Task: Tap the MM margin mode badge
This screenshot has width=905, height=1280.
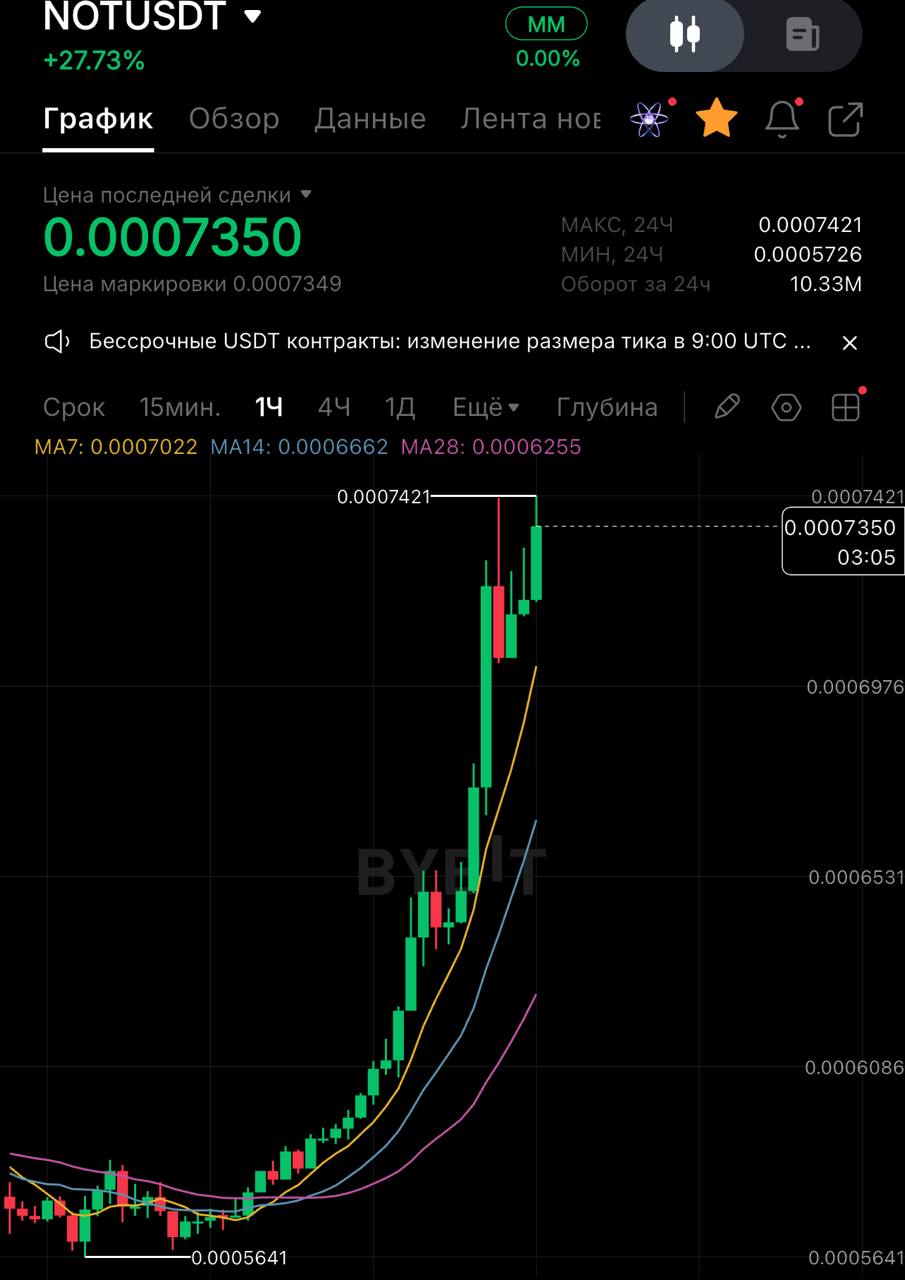Action: tap(546, 24)
